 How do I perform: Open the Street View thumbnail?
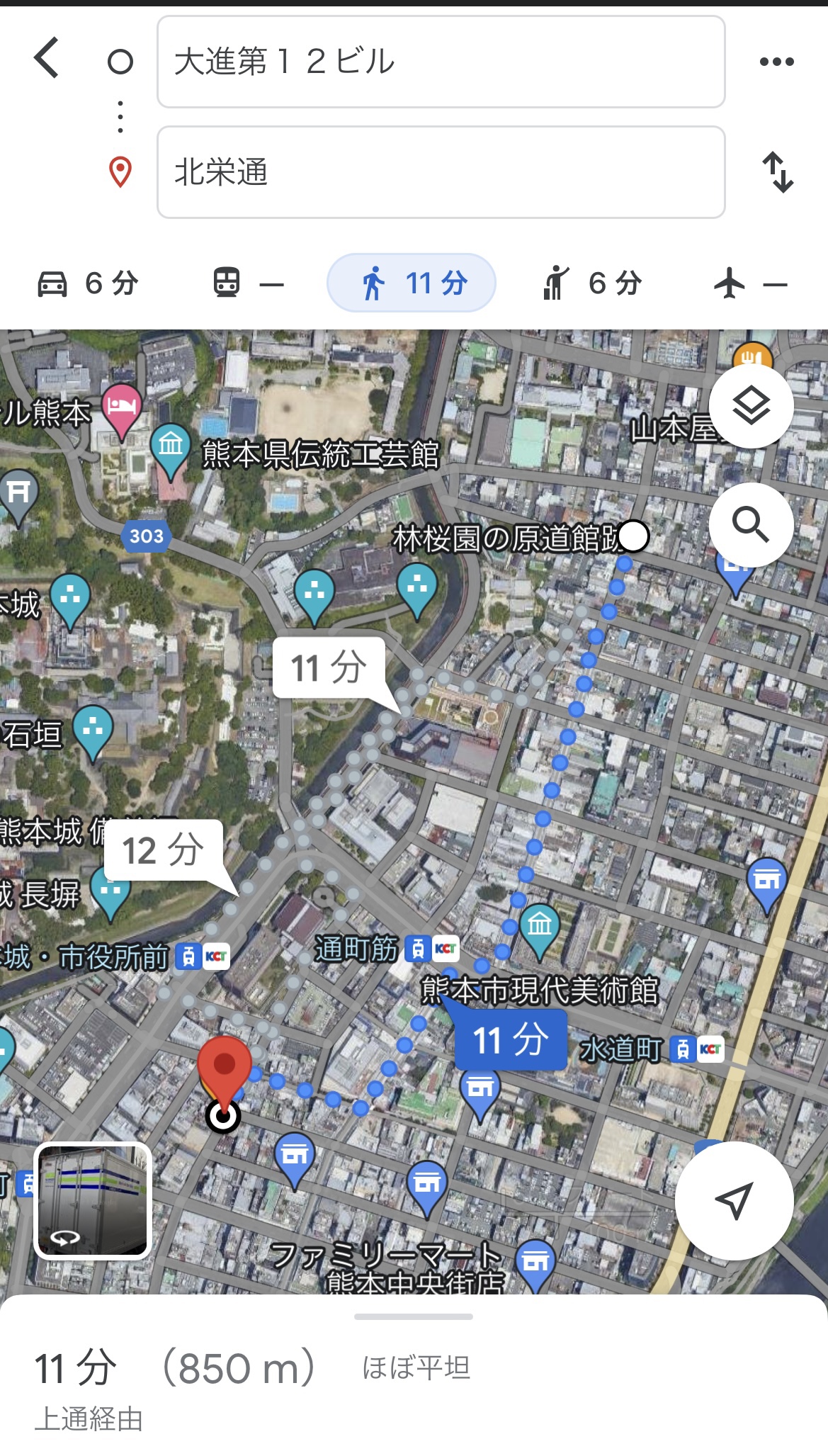pyautogui.click(x=93, y=1200)
